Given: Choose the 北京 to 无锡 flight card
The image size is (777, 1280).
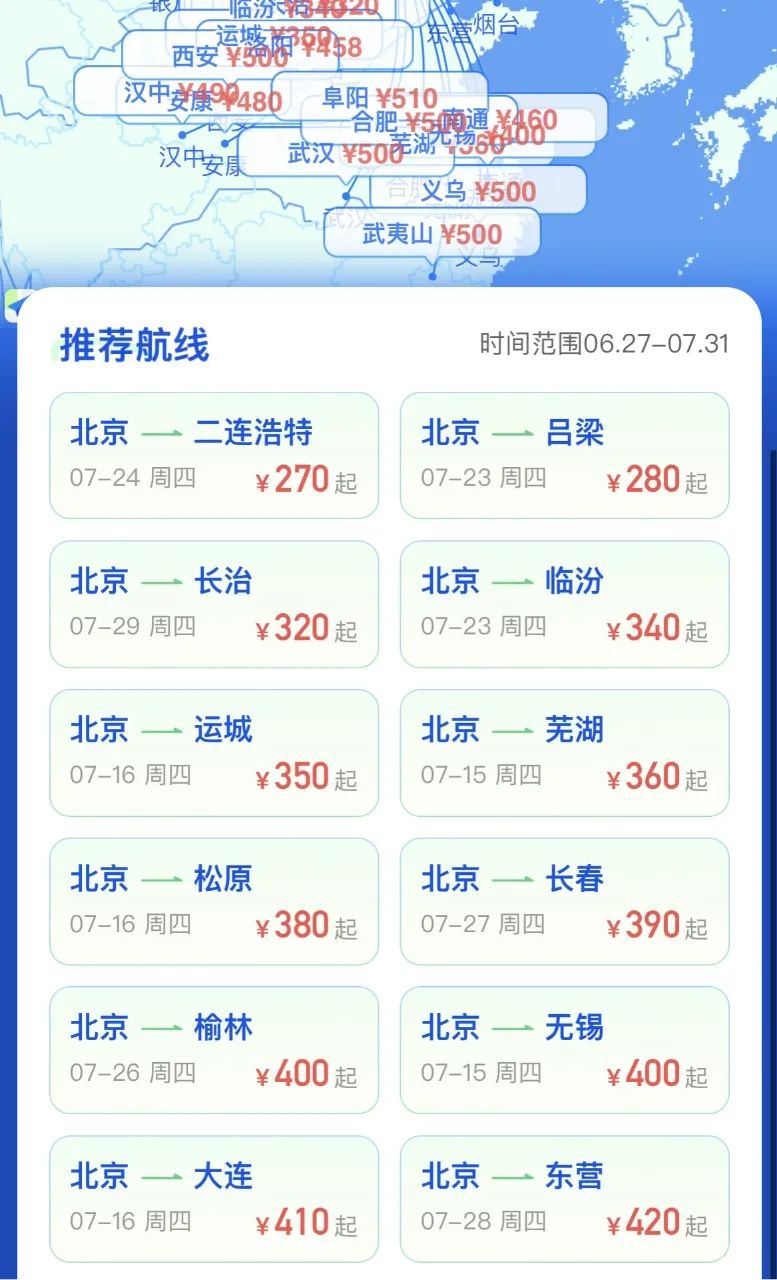Looking at the screenshot, I should coord(565,1050).
